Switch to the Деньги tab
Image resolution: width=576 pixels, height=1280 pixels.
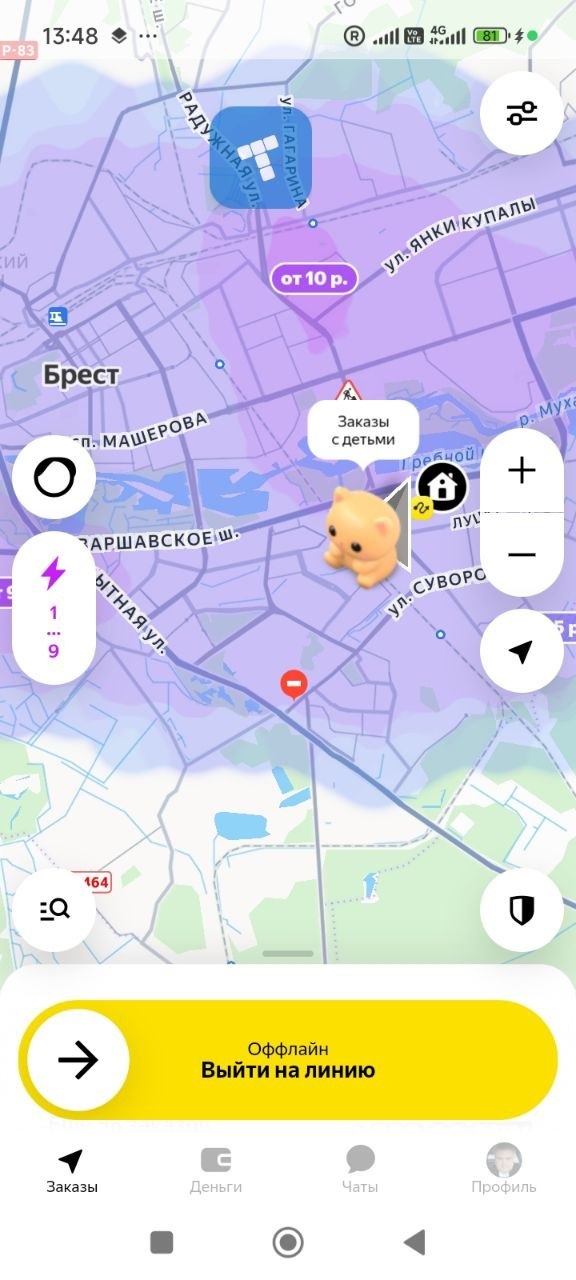point(216,1170)
